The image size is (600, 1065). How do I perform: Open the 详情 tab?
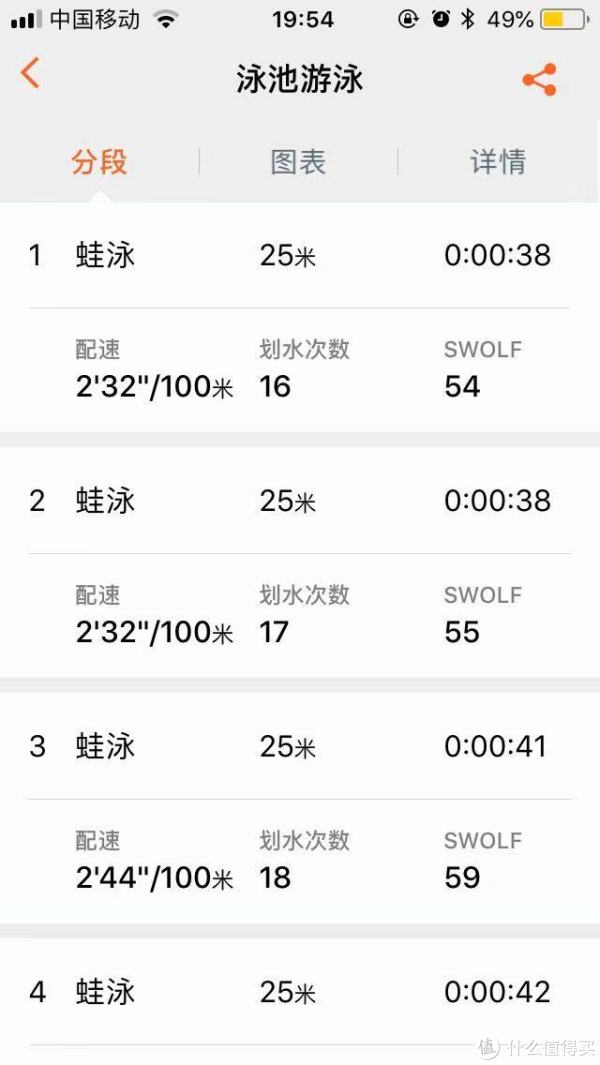click(x=498, y=162)
